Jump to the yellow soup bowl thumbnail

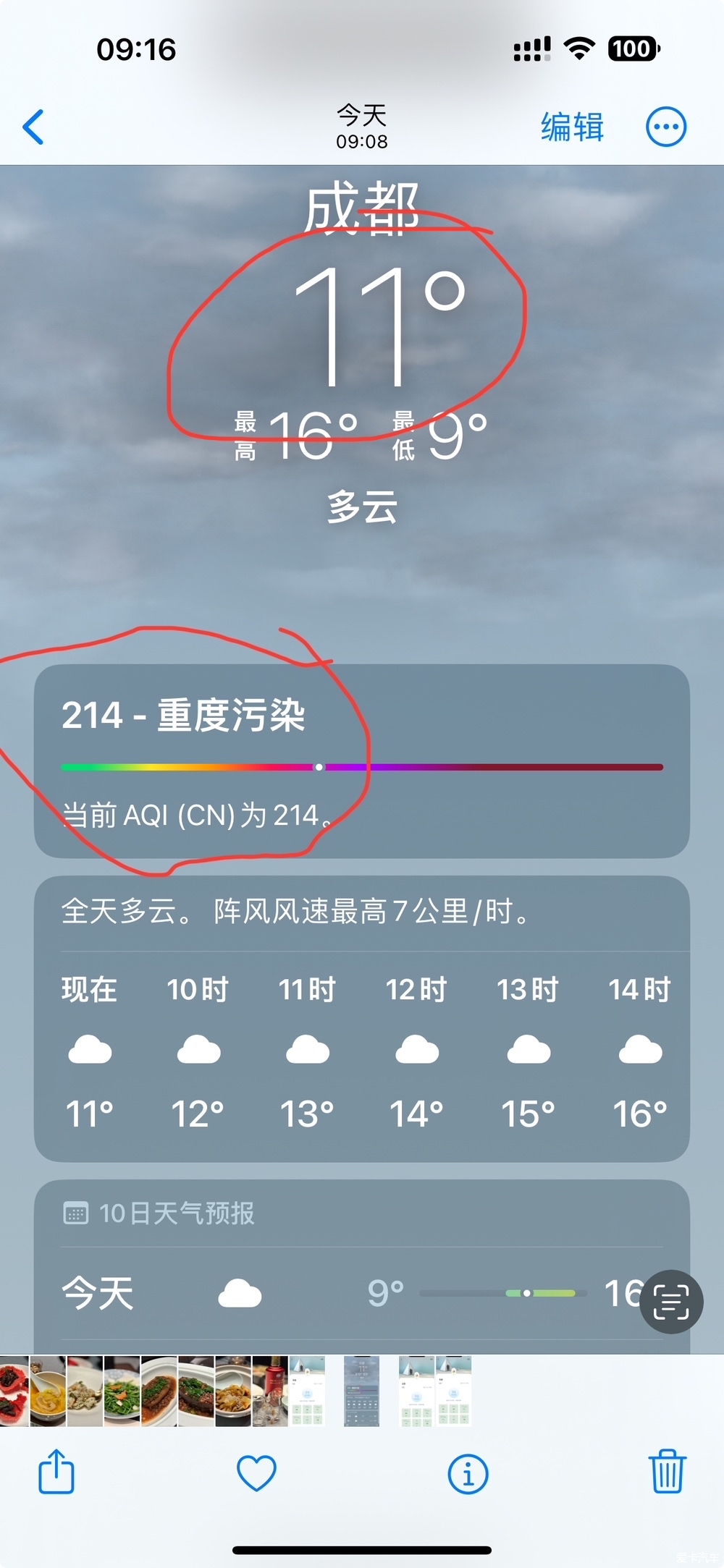pos(48,1391)
